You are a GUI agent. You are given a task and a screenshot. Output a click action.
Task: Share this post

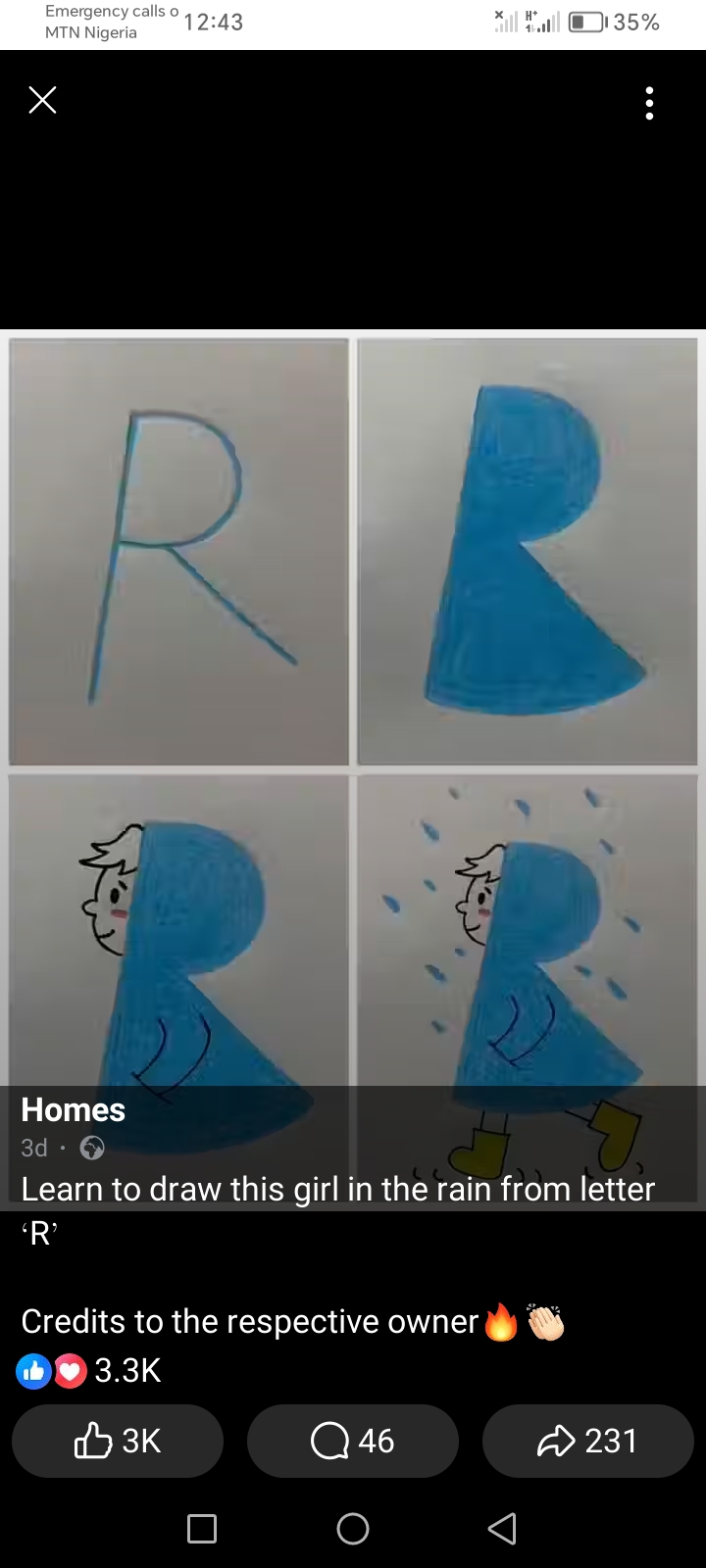(x=588, y=1441)
